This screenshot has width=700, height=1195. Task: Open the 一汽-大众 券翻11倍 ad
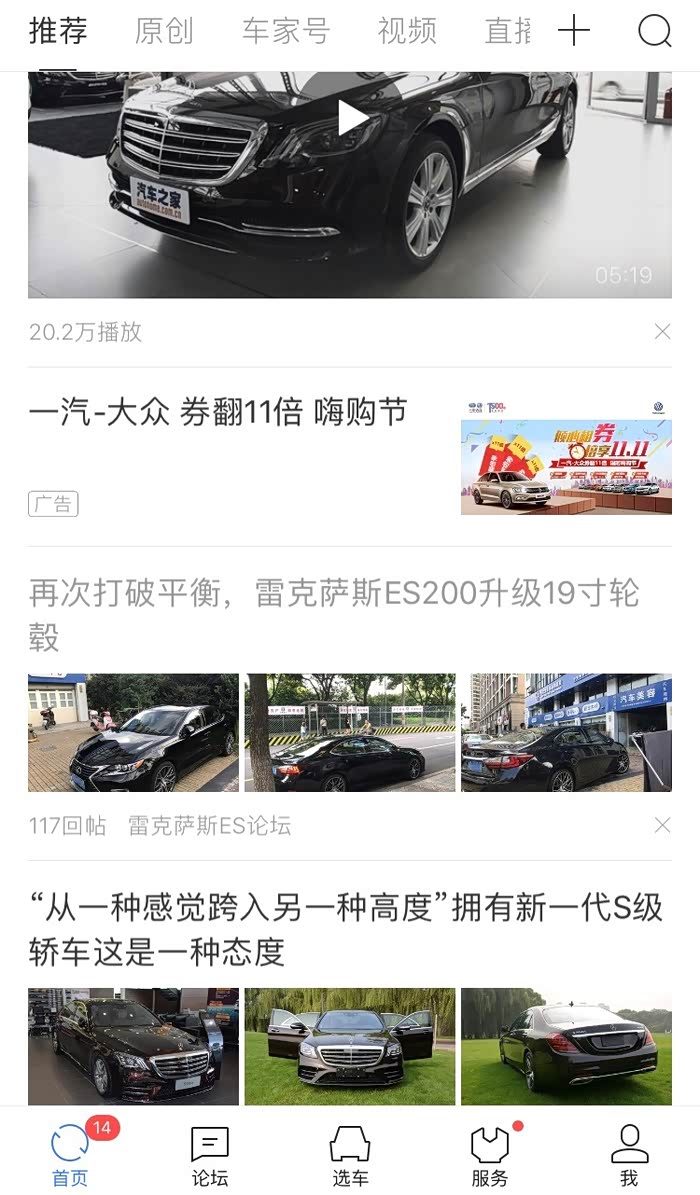point(218,412)
